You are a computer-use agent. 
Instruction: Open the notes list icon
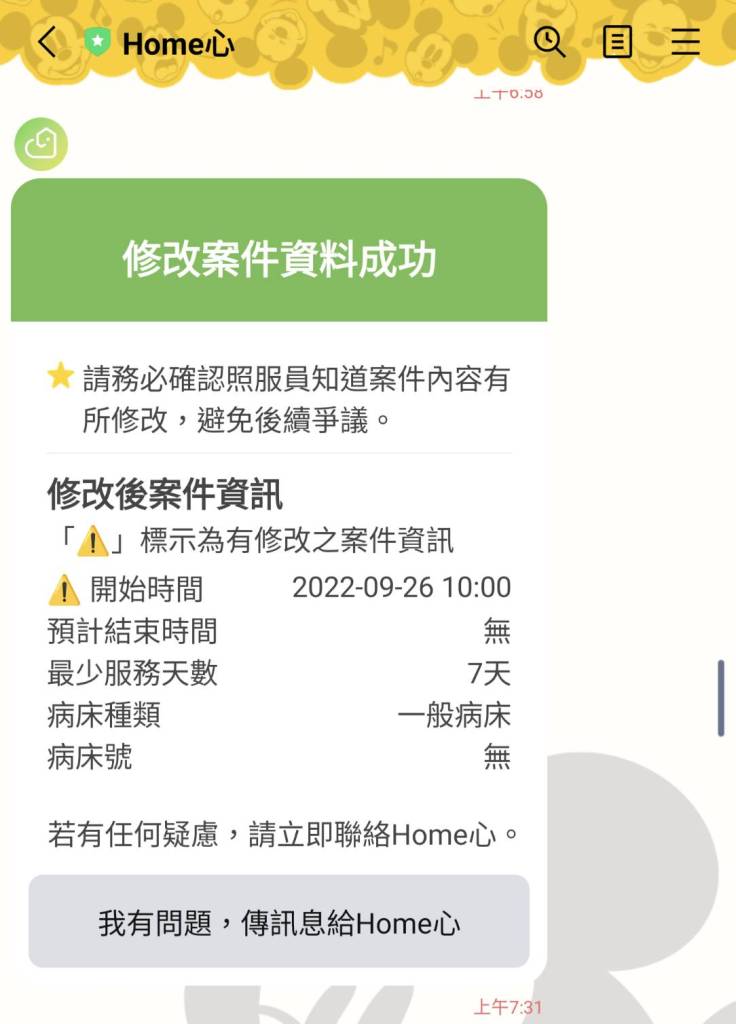pos(617,42)
